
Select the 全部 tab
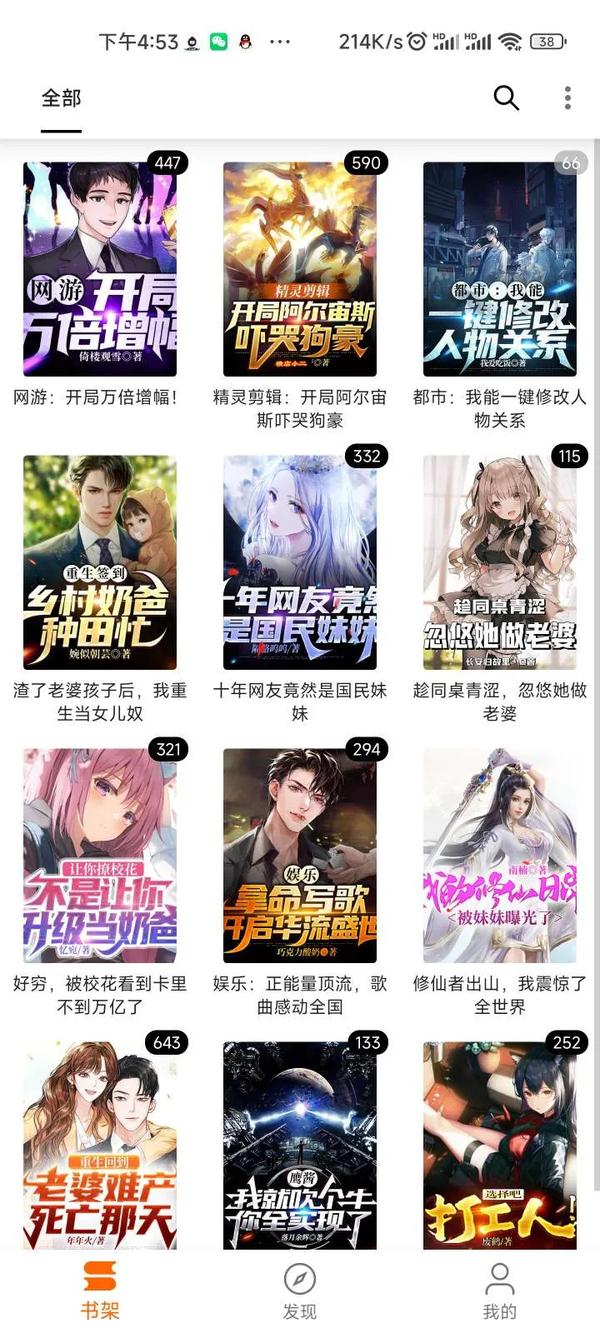tap(61, 98)
